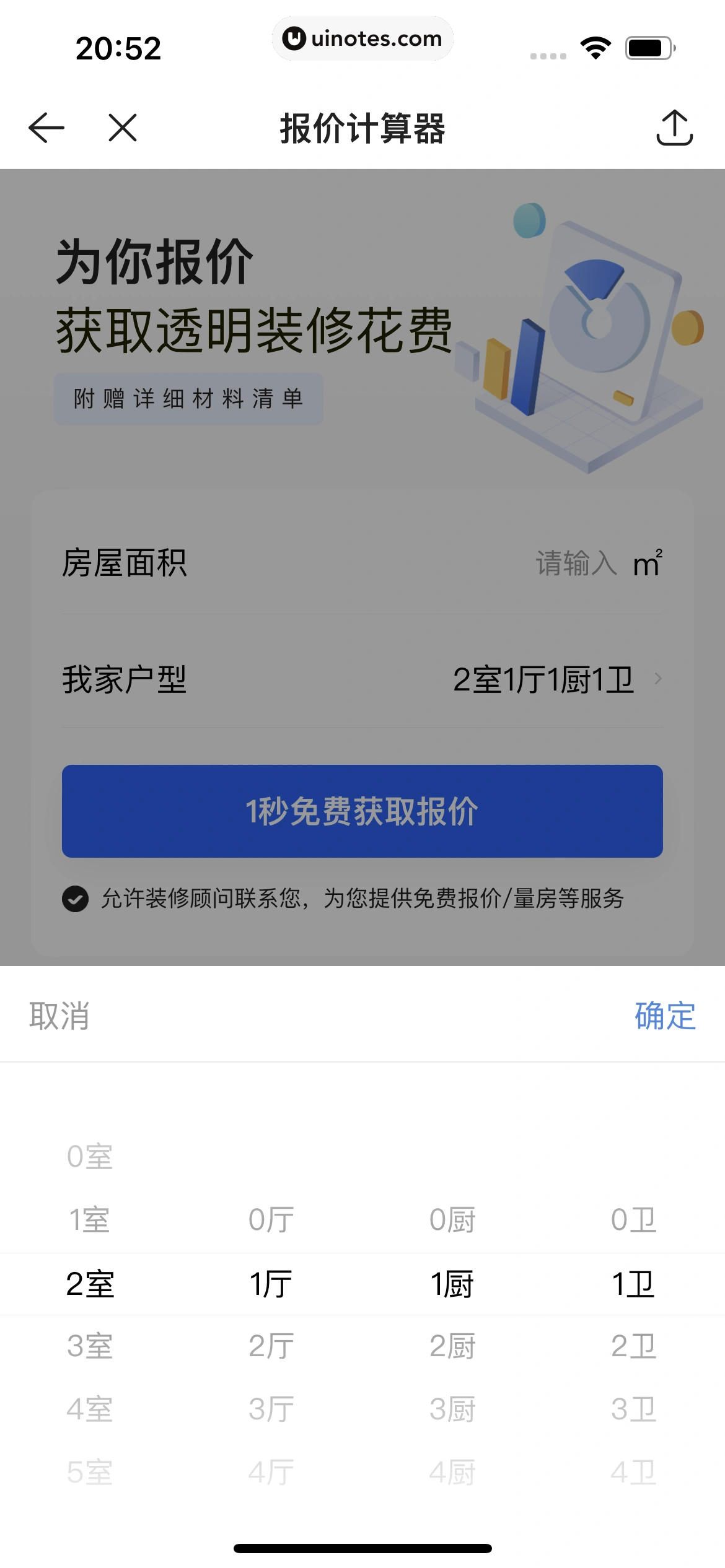This screenshot has width=725, height=1568.
Task: Tap 取消 to dismiss the picker
Action: (x=59, y=1016)
